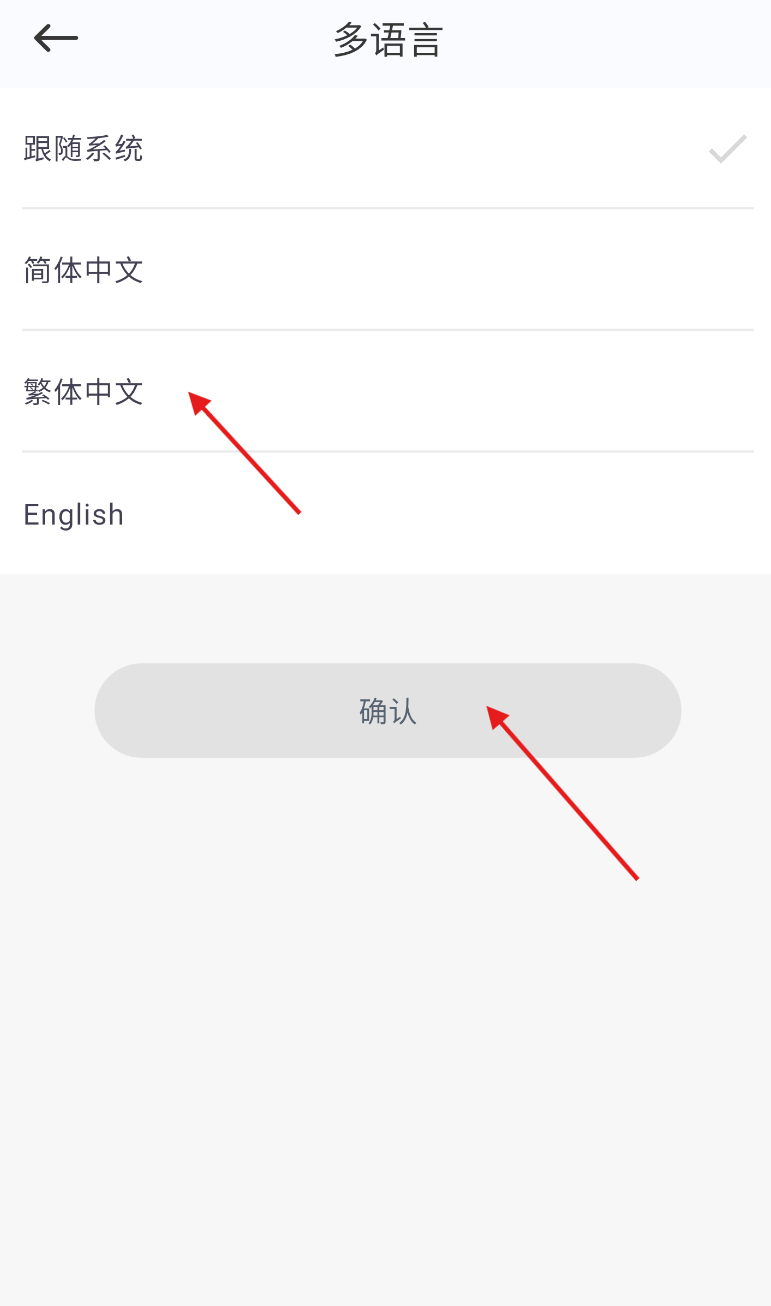This screenshot has width=771, height=1306.
Task: Choose 简体中文 as the language
Action: [387, 270]
